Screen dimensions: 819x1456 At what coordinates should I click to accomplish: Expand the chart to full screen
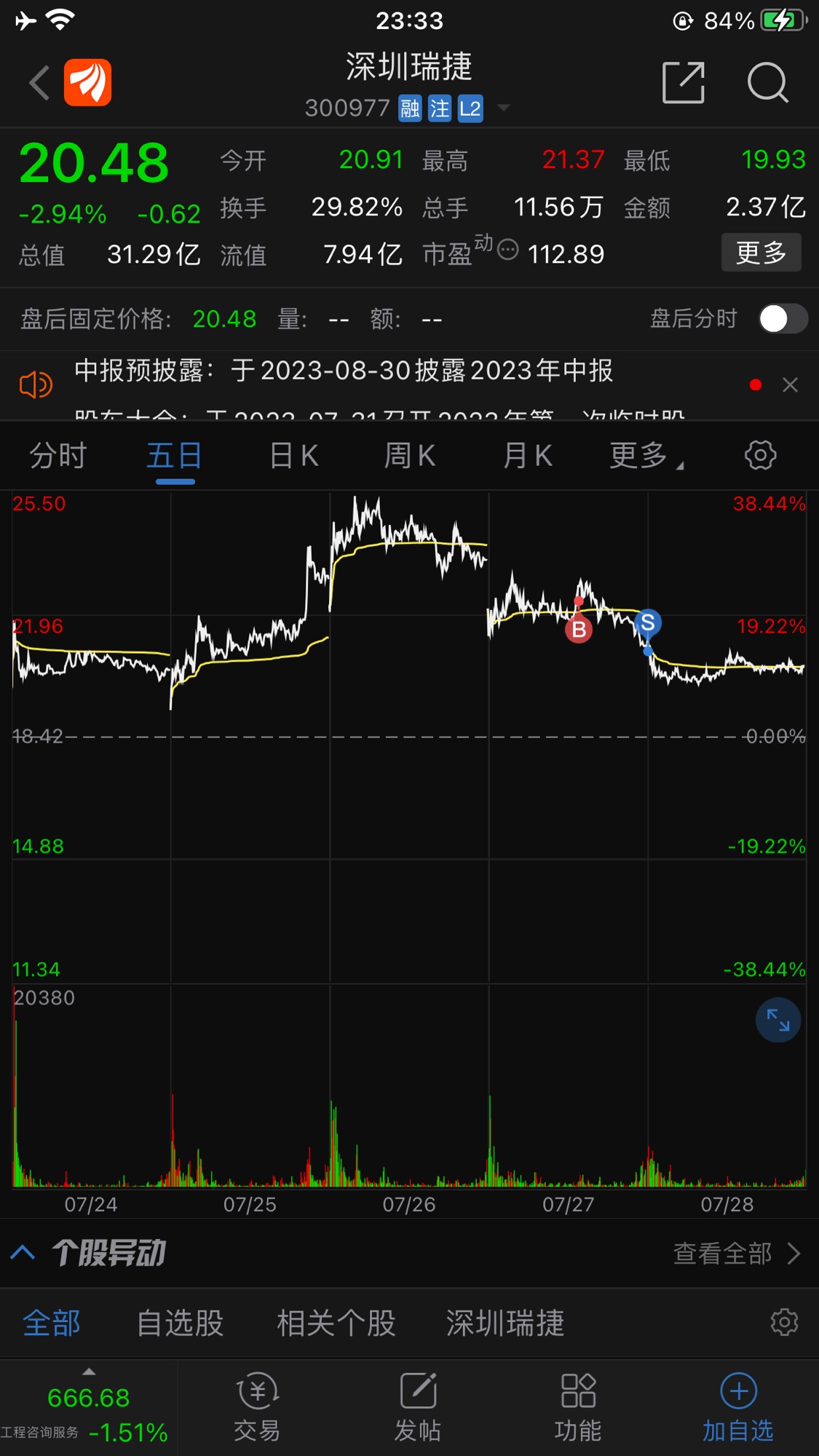(778, 1020)
